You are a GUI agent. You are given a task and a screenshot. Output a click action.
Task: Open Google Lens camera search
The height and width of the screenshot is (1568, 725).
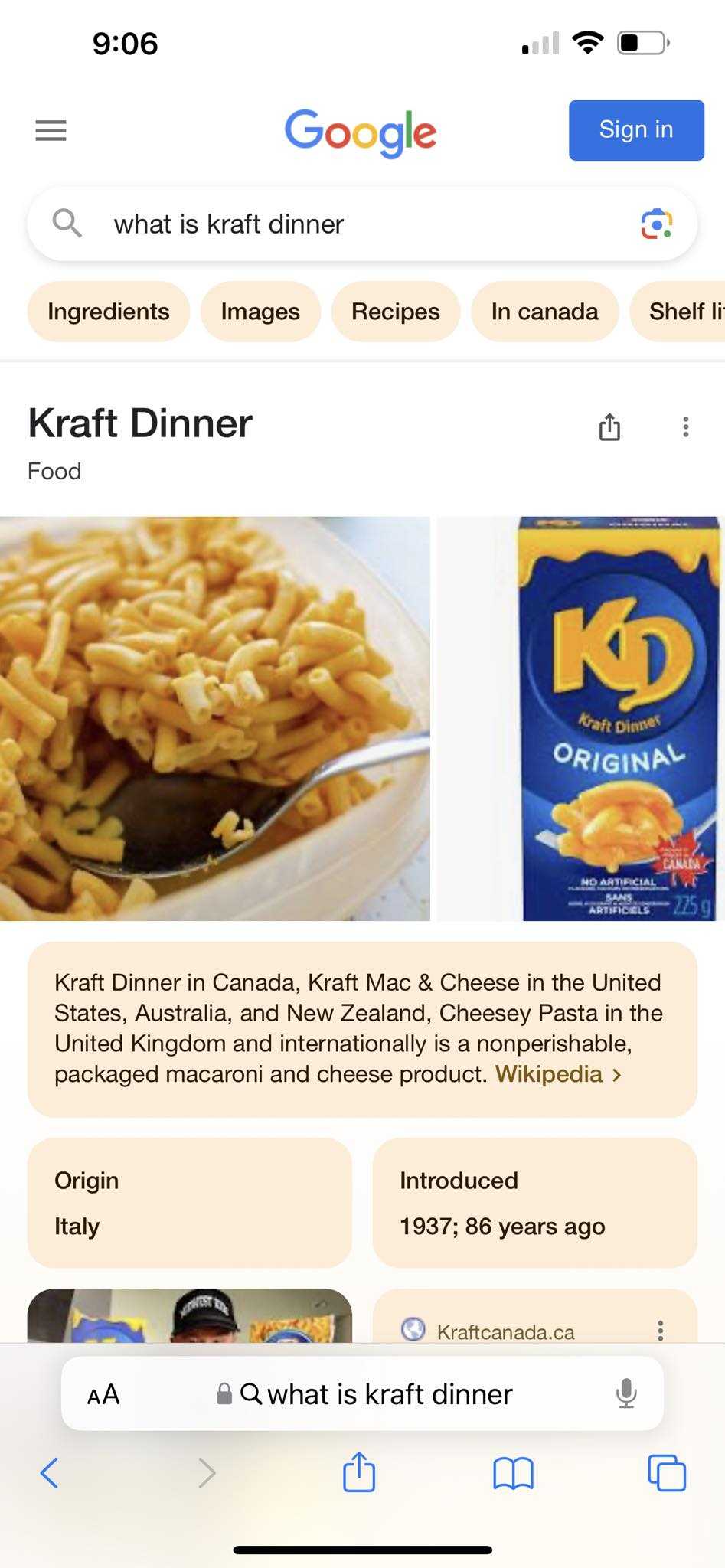click(656, 224)
